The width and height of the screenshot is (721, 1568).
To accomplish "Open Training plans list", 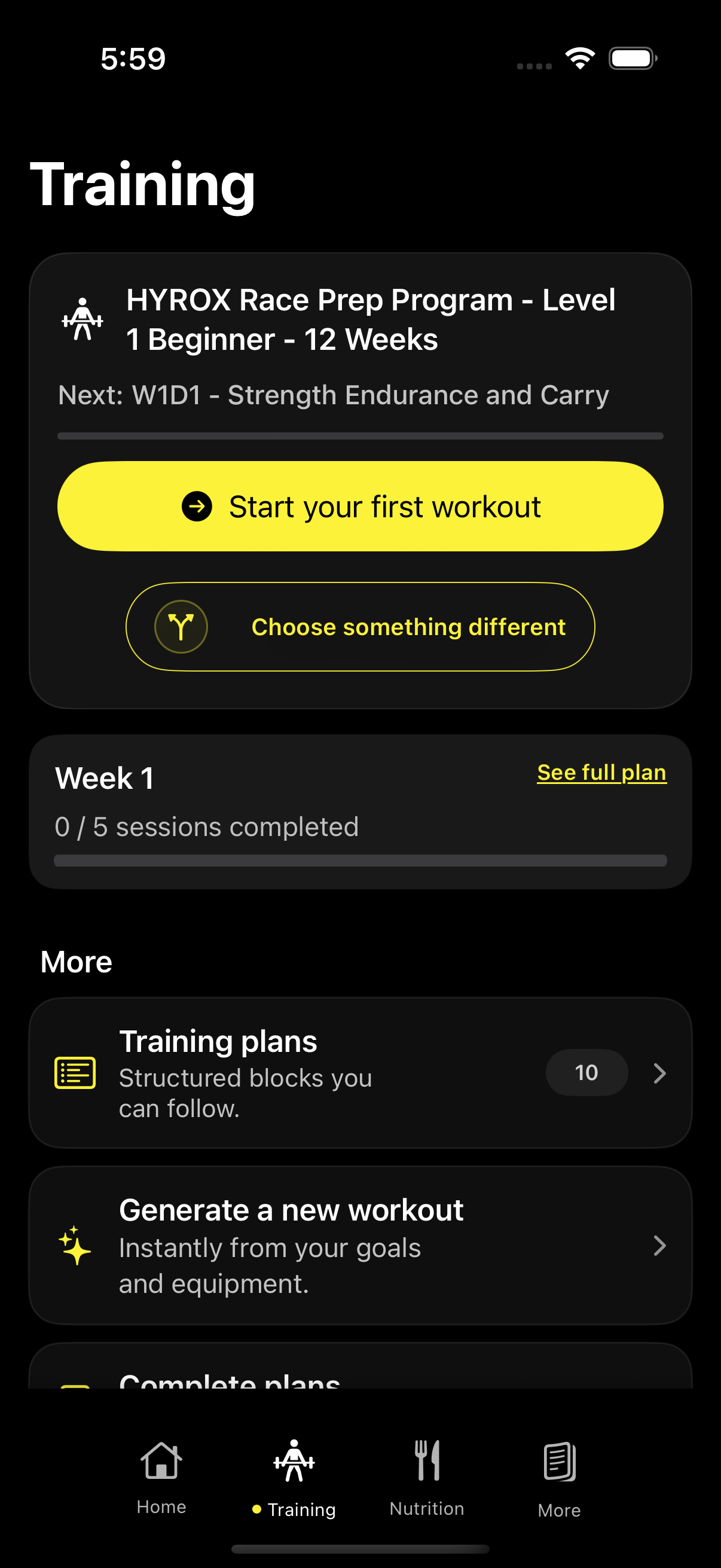I will point(360,1072).
